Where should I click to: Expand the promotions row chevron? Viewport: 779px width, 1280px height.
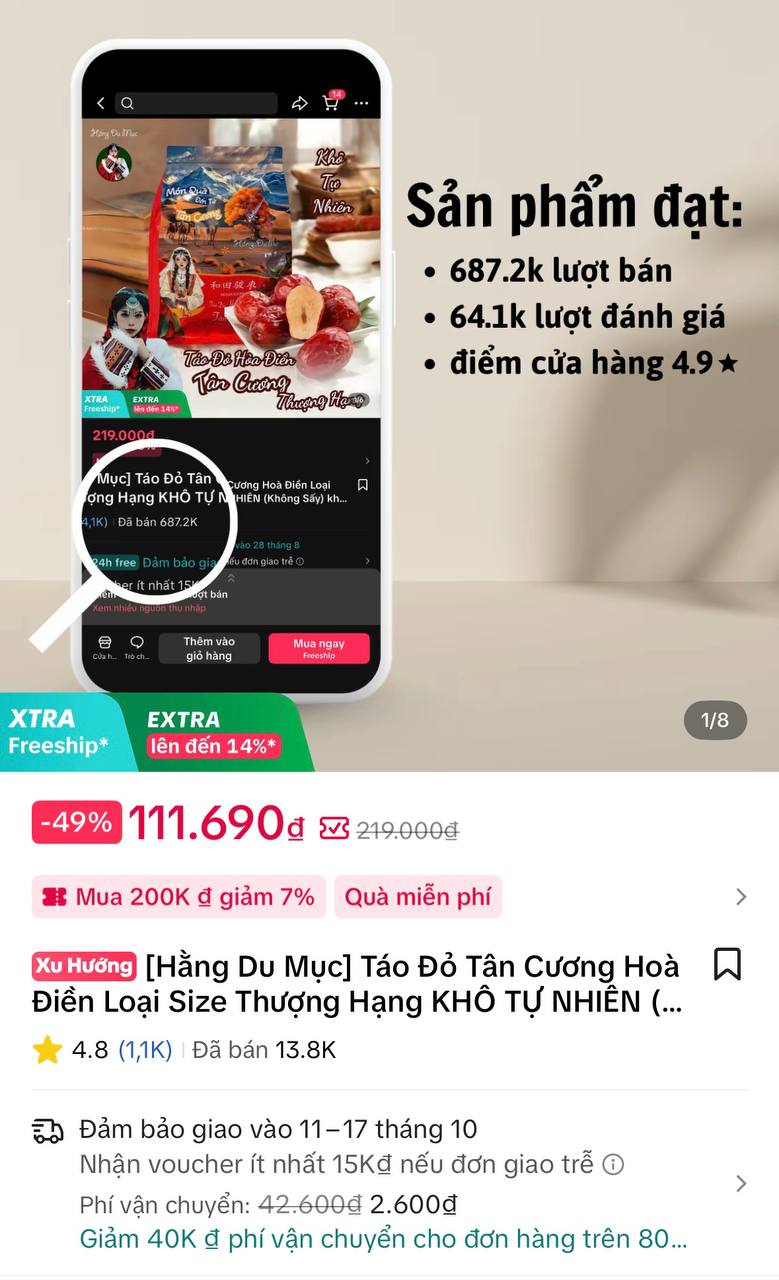point(741,897)
